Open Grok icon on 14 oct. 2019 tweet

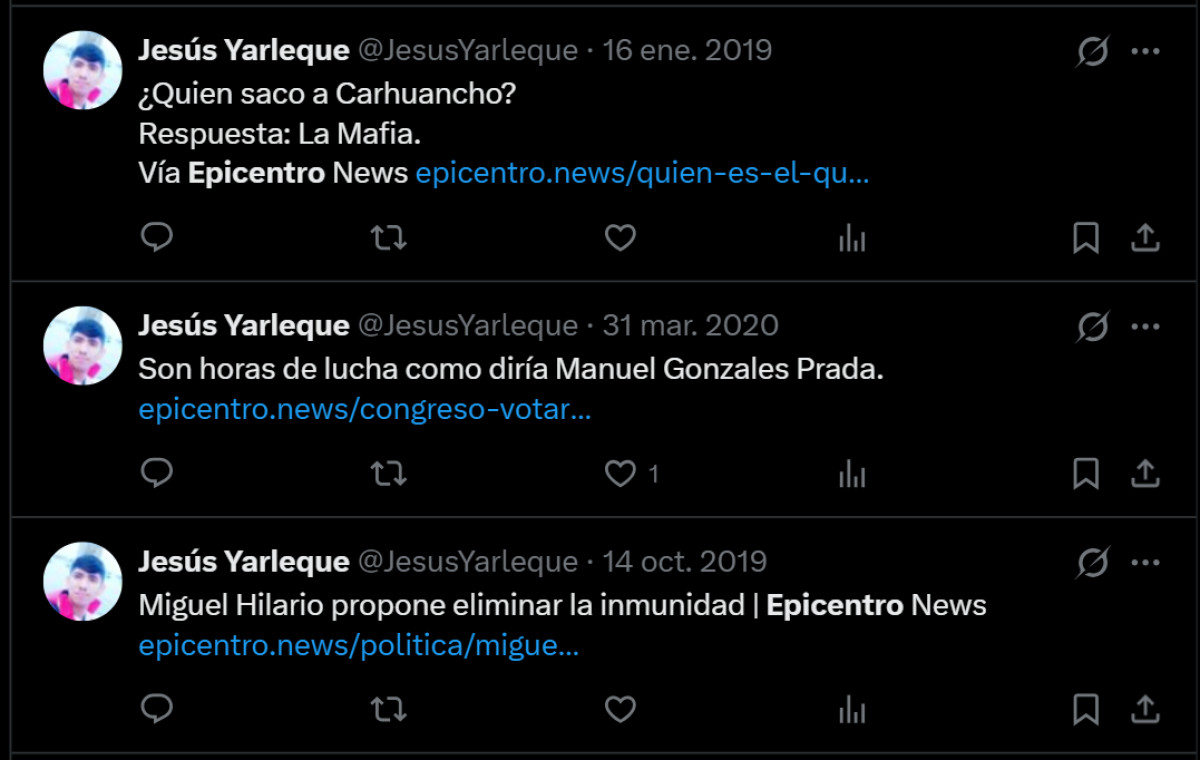point(1092,562)
